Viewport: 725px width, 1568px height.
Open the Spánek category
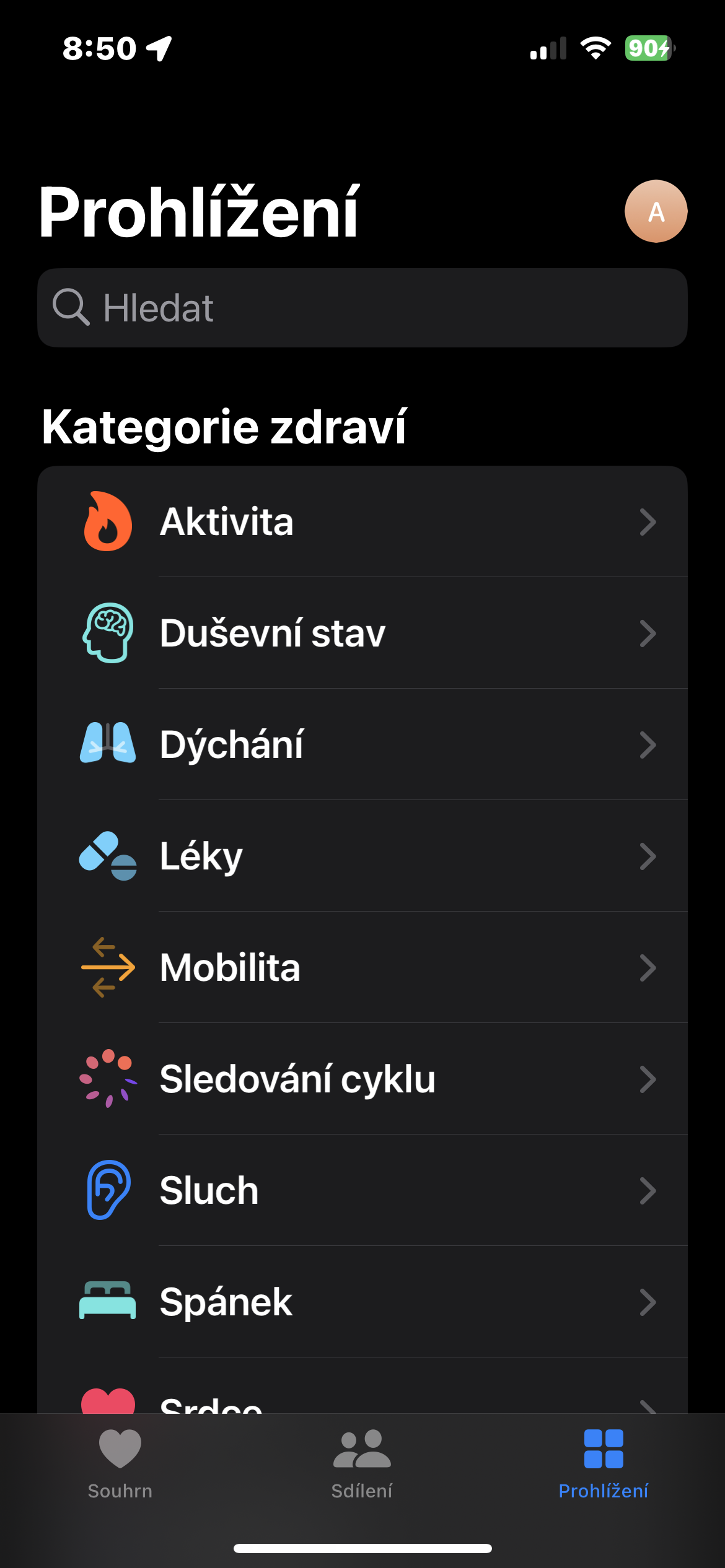(x=362, y=1302)
